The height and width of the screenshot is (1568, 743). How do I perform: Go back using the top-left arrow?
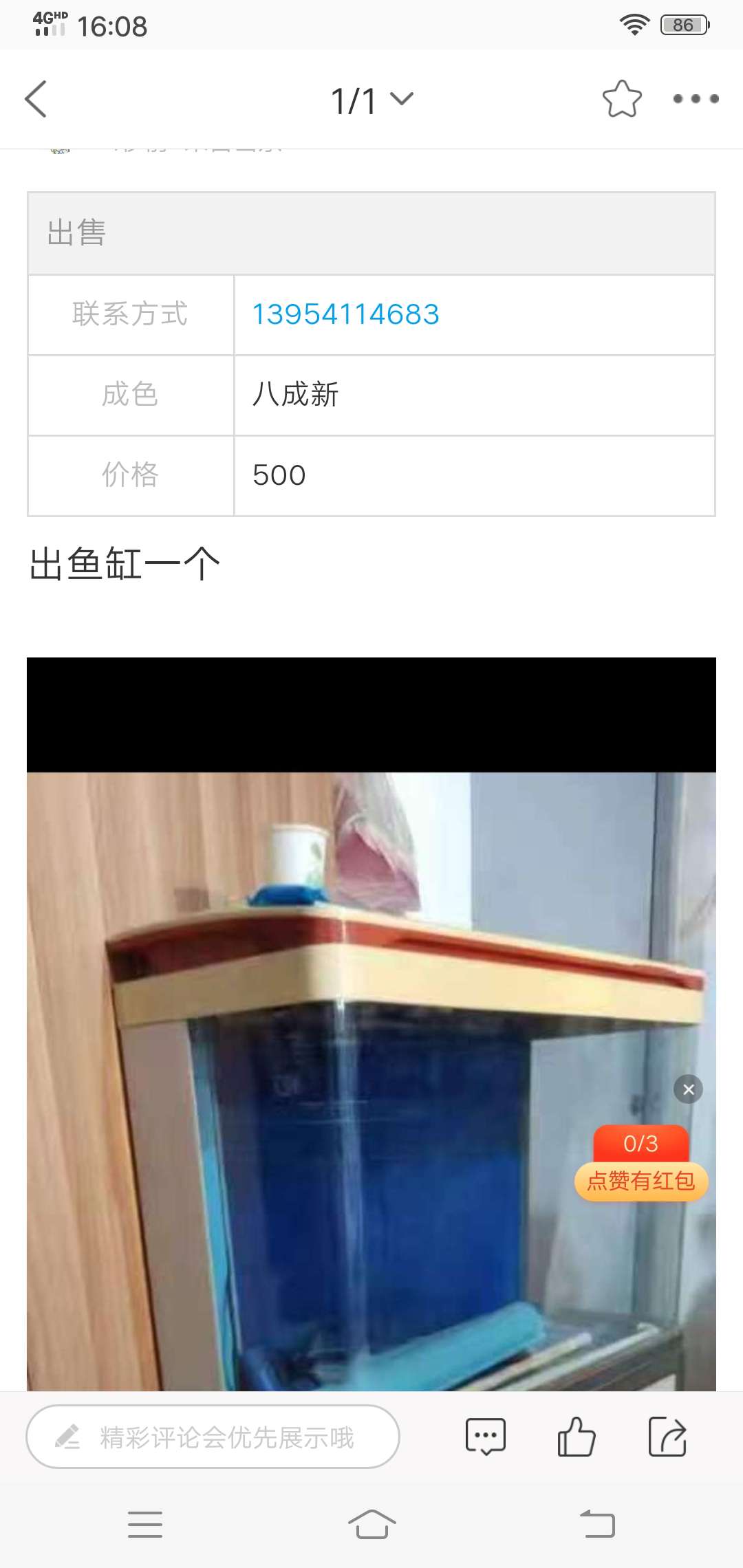[x=36, y=99]
